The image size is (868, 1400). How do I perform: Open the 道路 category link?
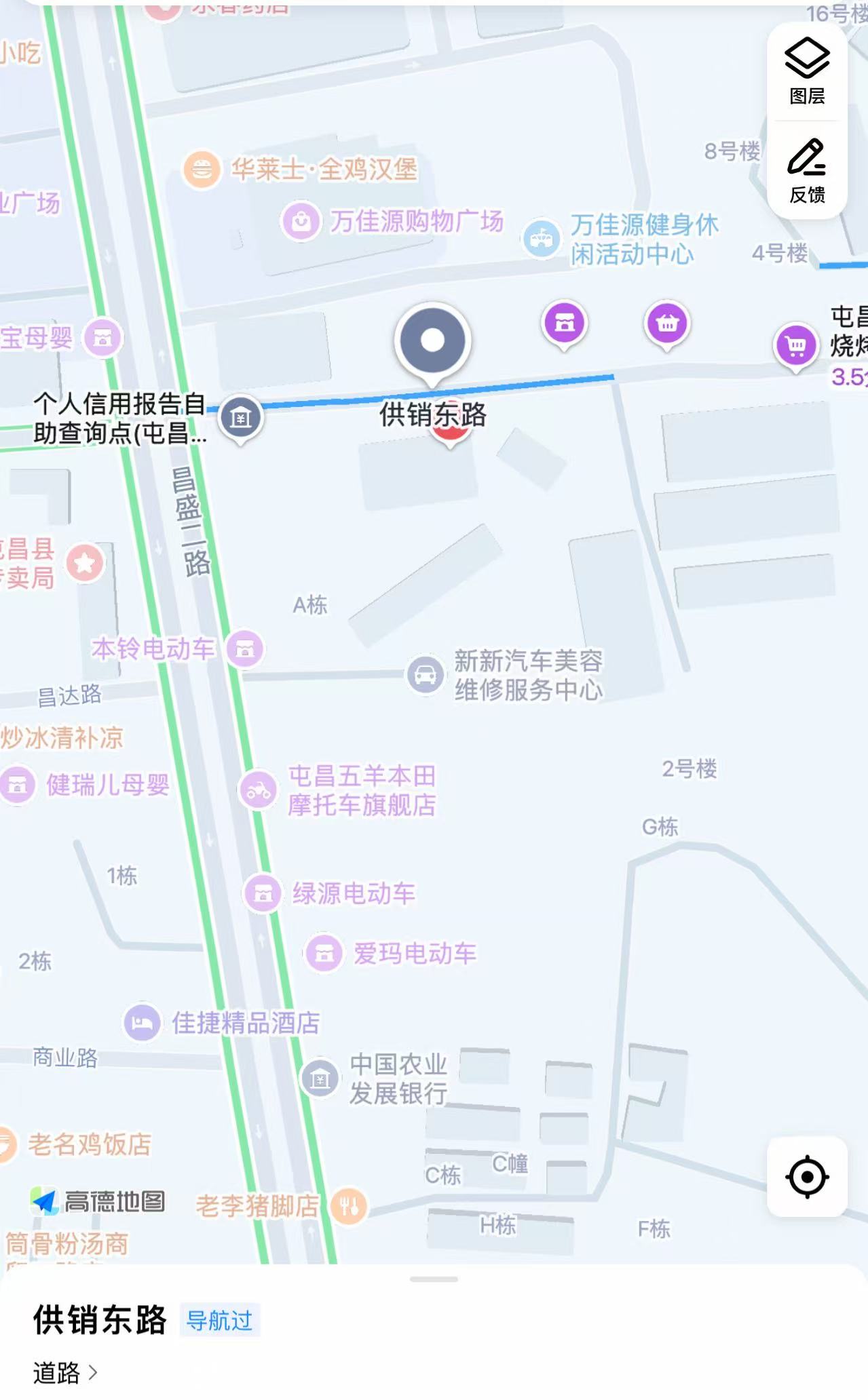pyautogui.click(x=65, y=1373)
